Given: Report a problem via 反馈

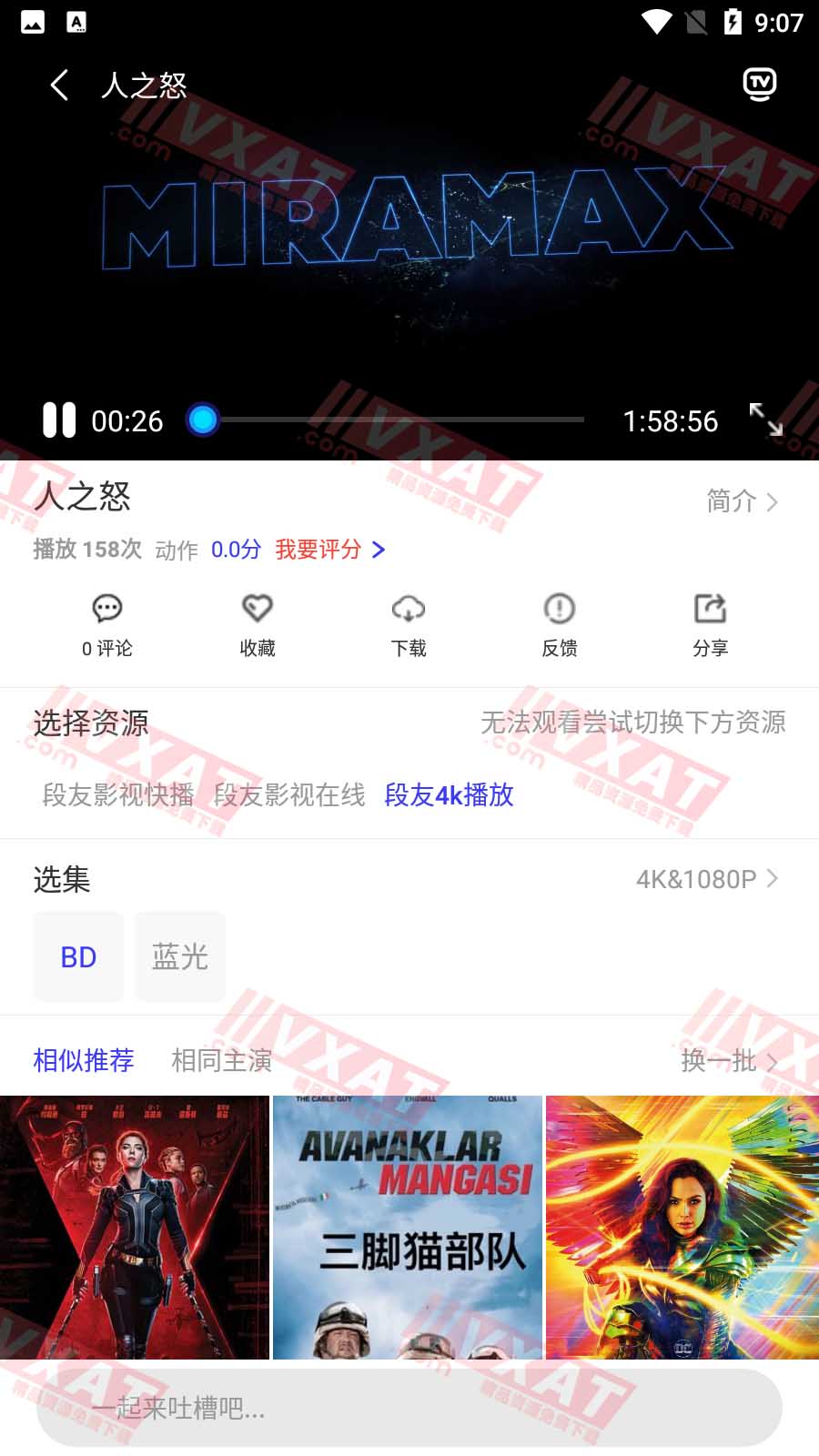Looking at the screenshot, I should click(559, 624).
